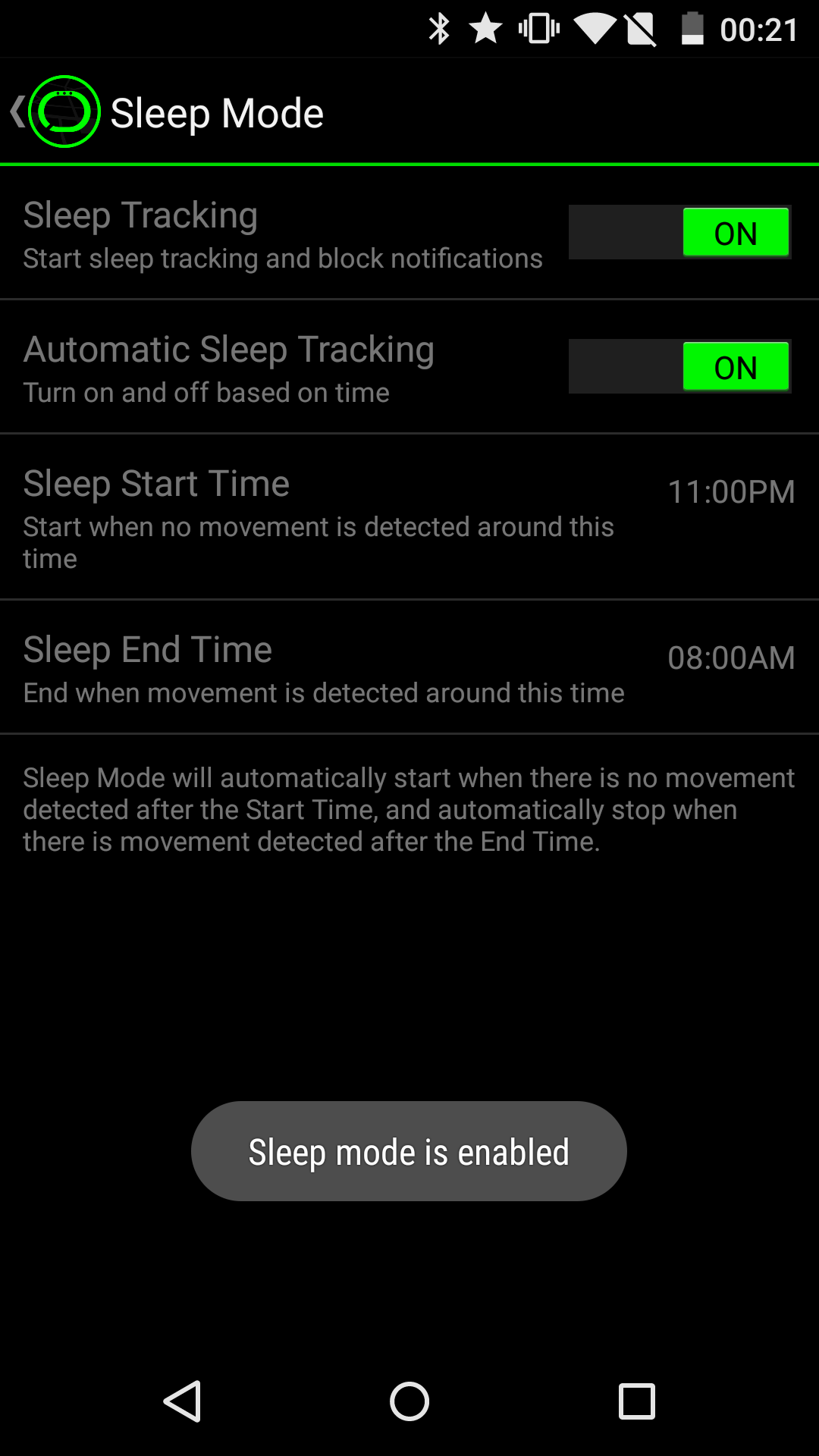Open the Sleep Start Time setting

(x=409, y=517)
